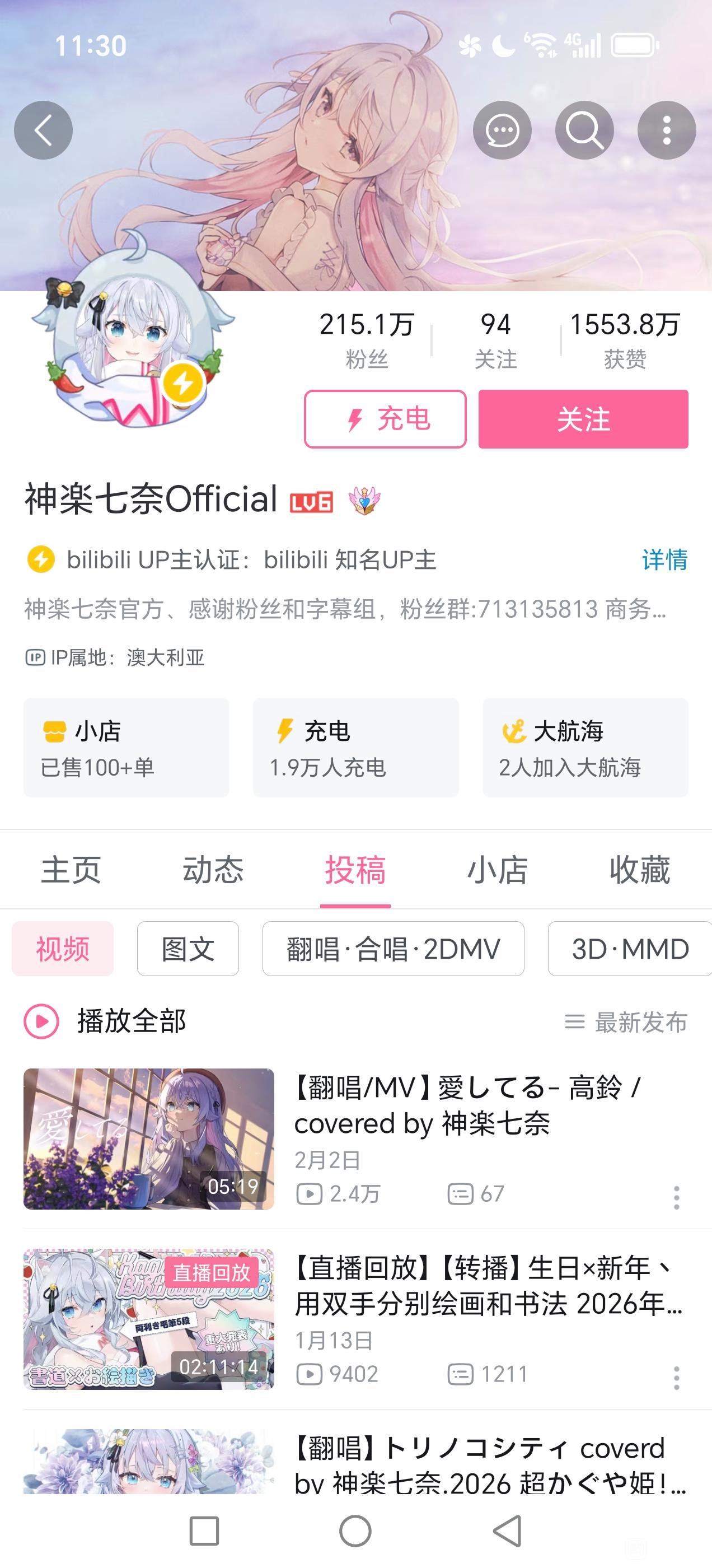Open 详情 certification details
712x1568 pixels.
click(x=664, y=559)
